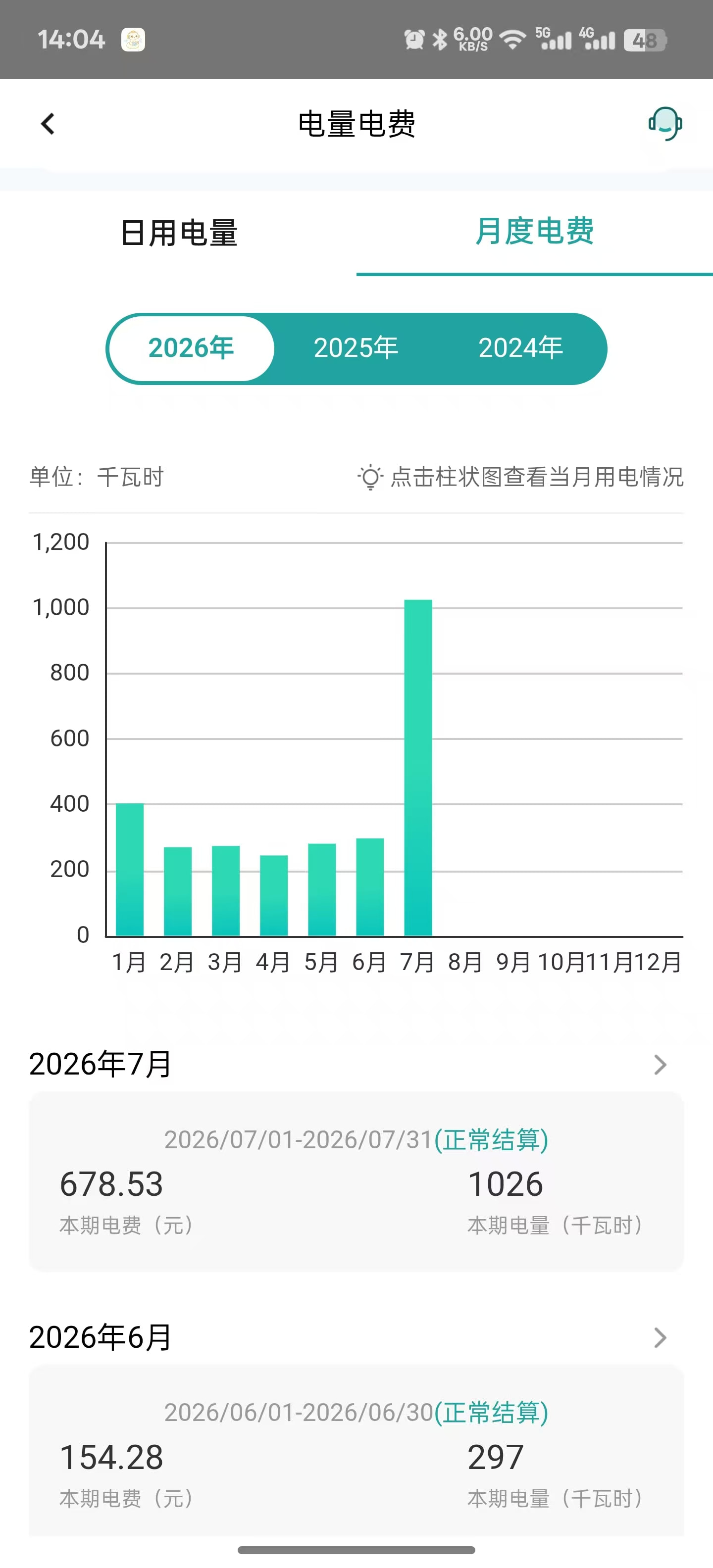Screen dimensions: 713x1568
Task: Select the 月度电费 tab
Action: pyautogui.click(x=534, y=231)
